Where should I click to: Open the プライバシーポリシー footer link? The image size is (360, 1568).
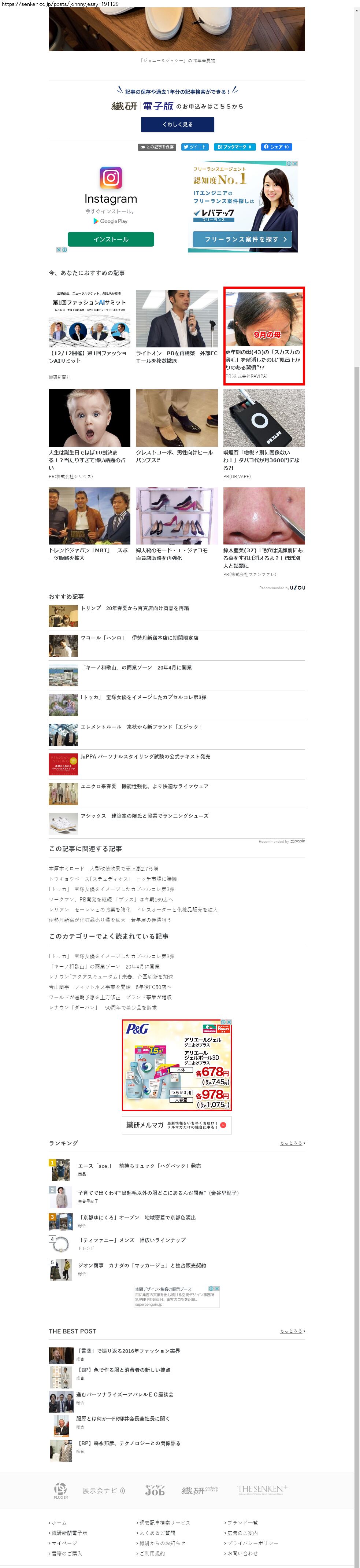point(252,1543)
